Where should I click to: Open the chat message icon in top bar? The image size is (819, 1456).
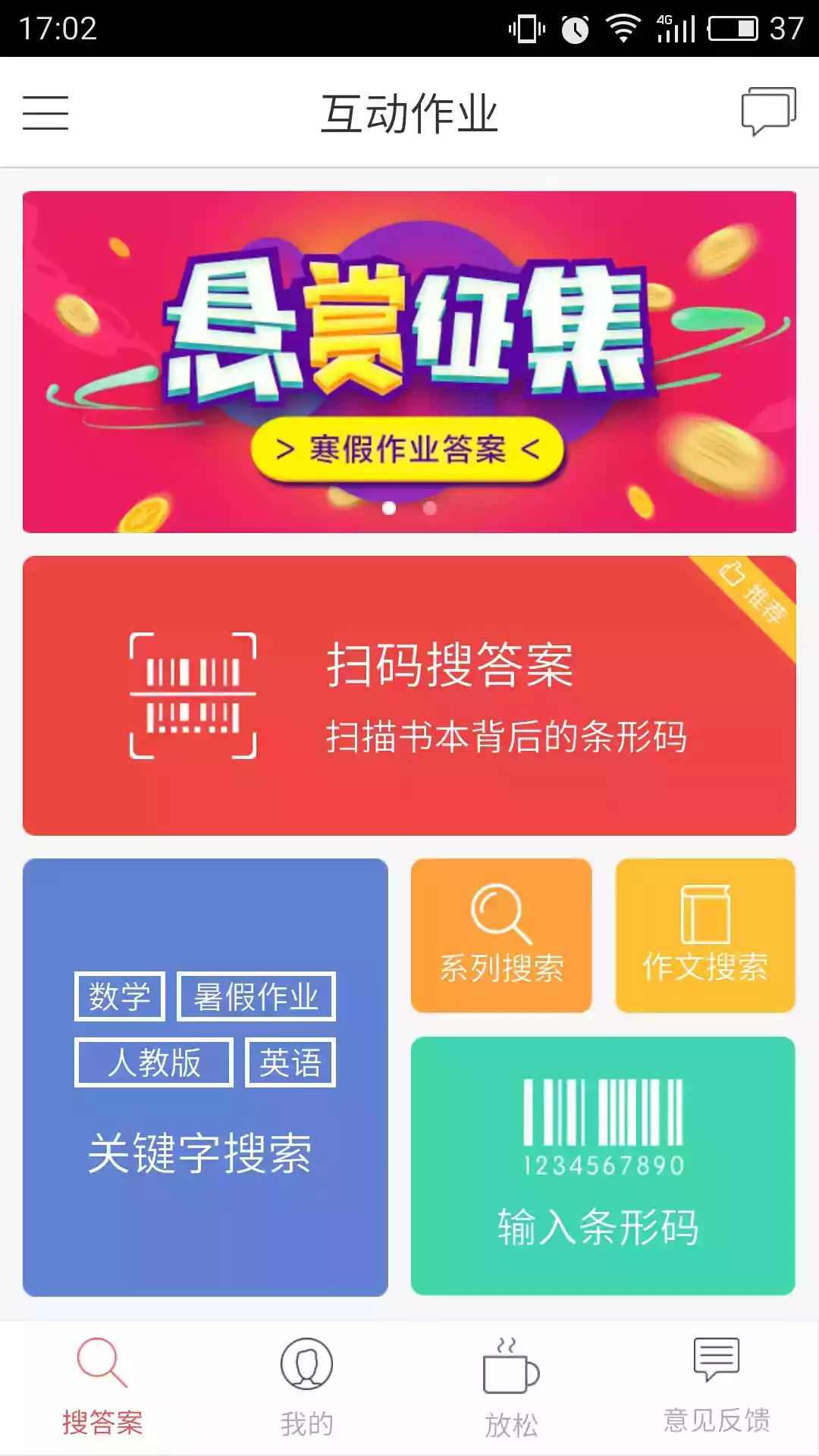[x=768, y=111]
